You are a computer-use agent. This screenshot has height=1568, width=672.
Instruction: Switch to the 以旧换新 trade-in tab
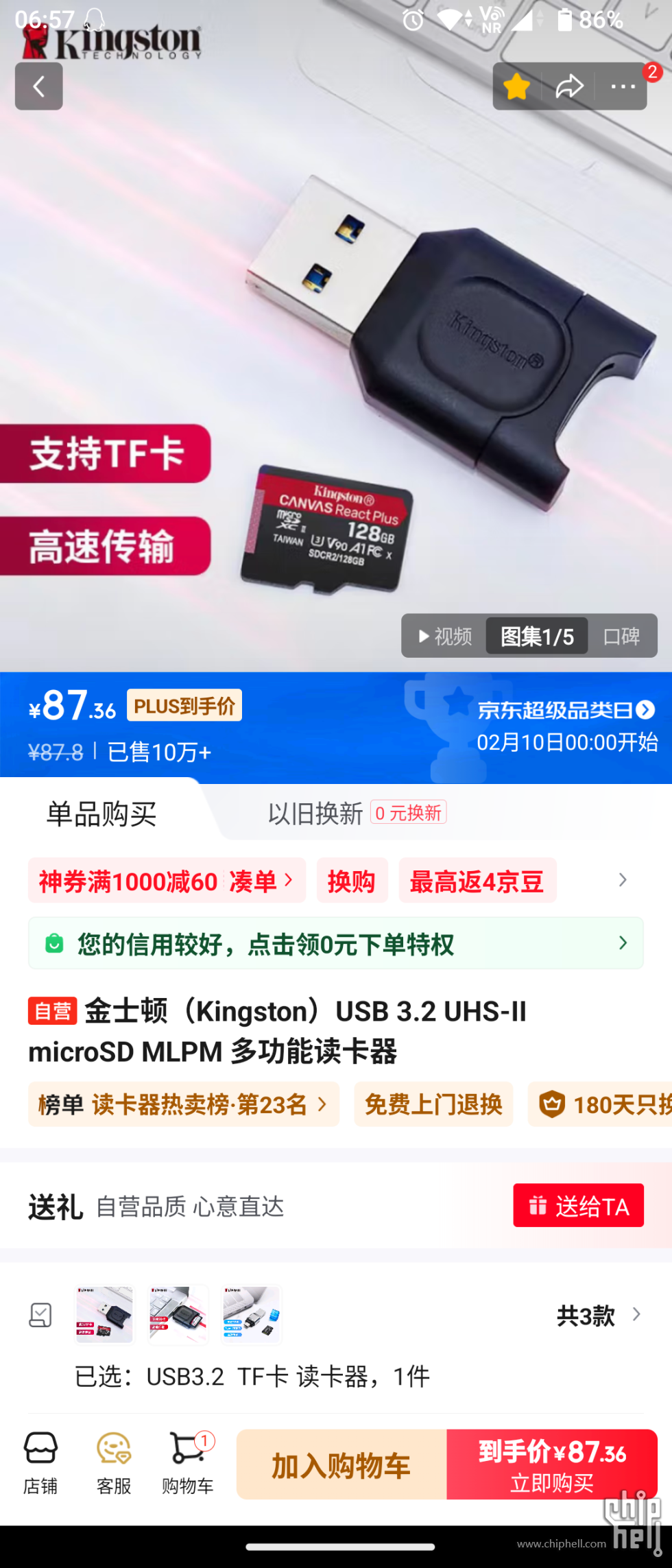pyautogui.click(x=357, y=813)
